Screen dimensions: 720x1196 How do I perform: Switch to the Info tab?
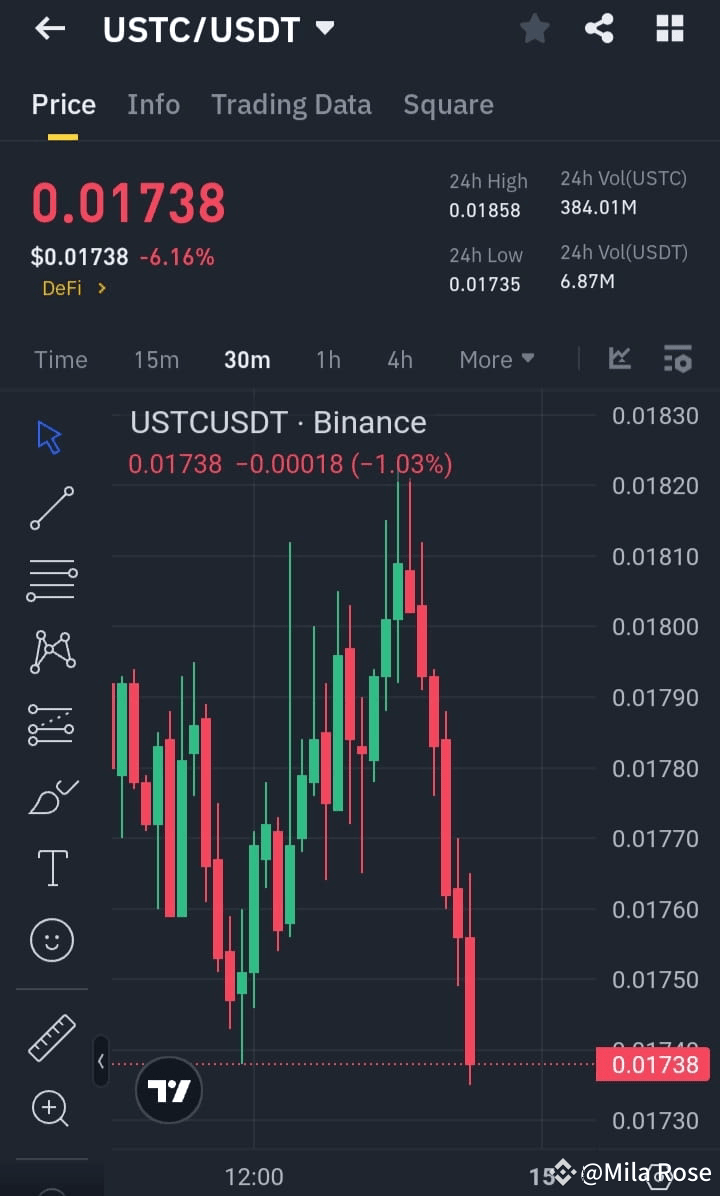click(x=153, y=104)
